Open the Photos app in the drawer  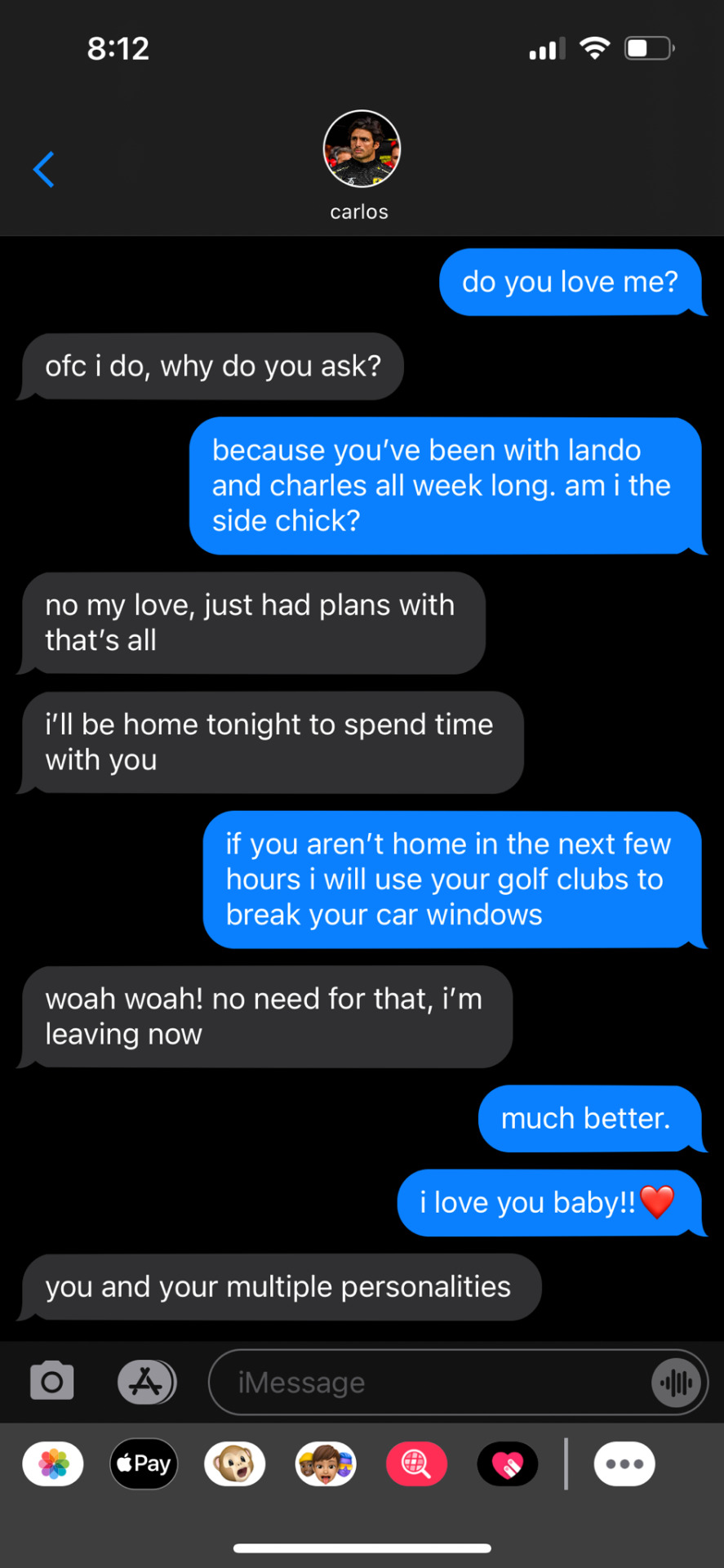pos(53,1463)
